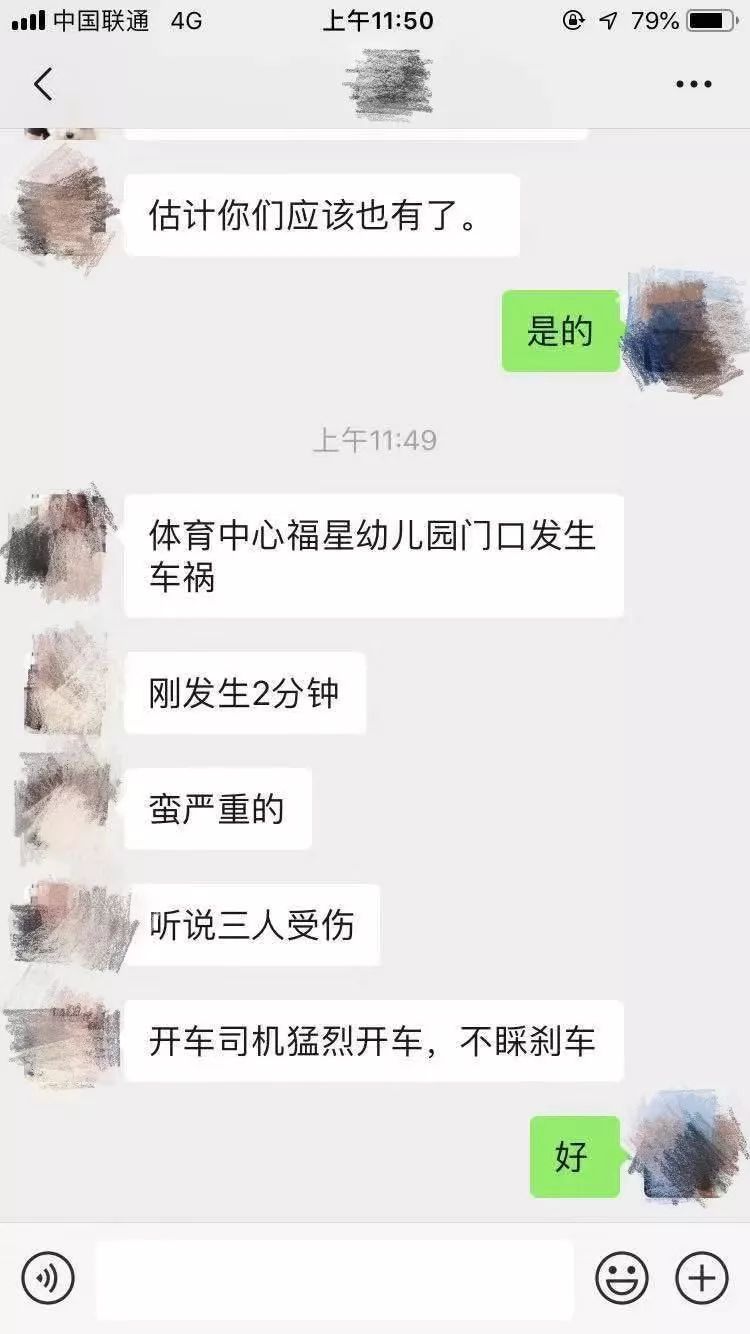Image resolution: width=750 pixels, height=1334 pixels.
Task: Switch to voice message input
Action: tap(48, 1277)
